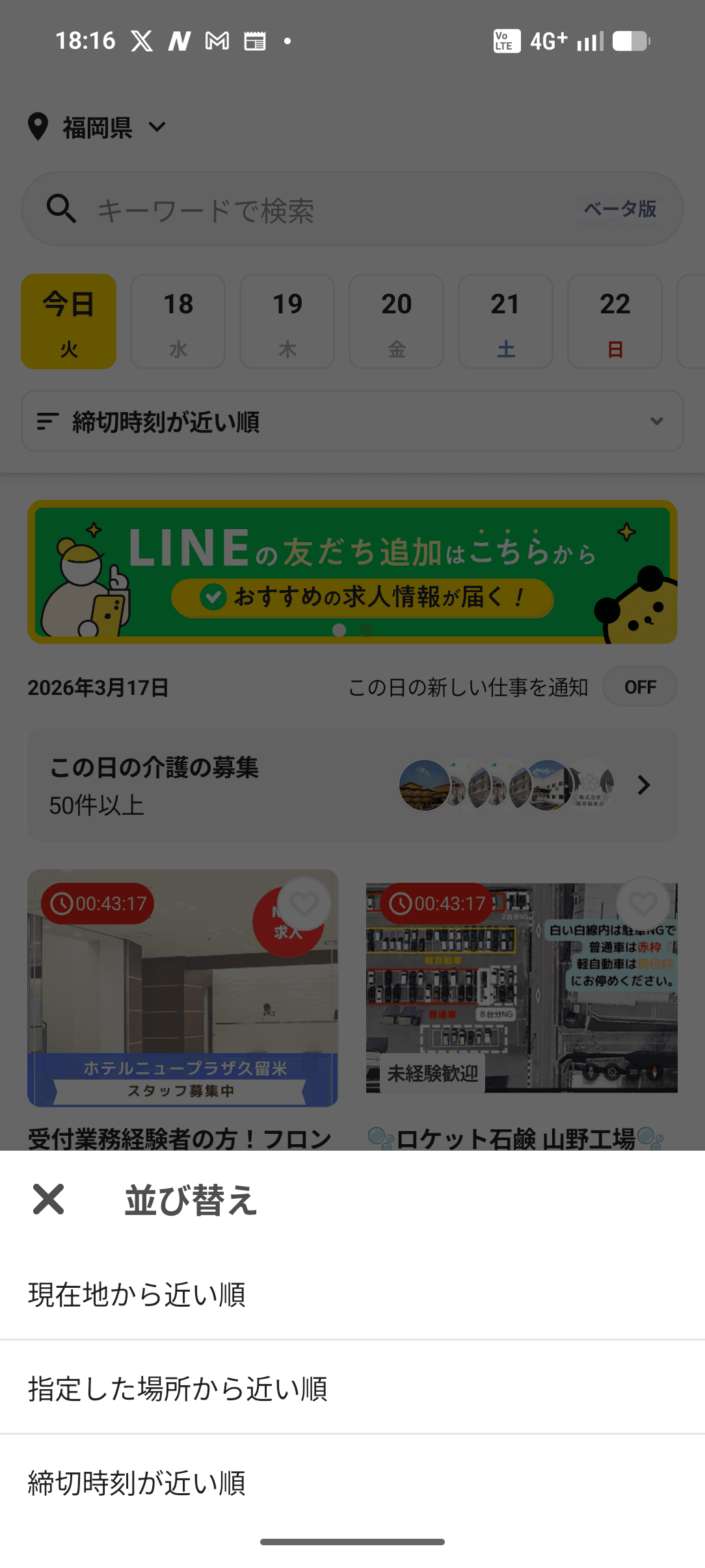Select 指定した場所から近い順 sort option
The image size is (705, 1568).
point(179,1389)
